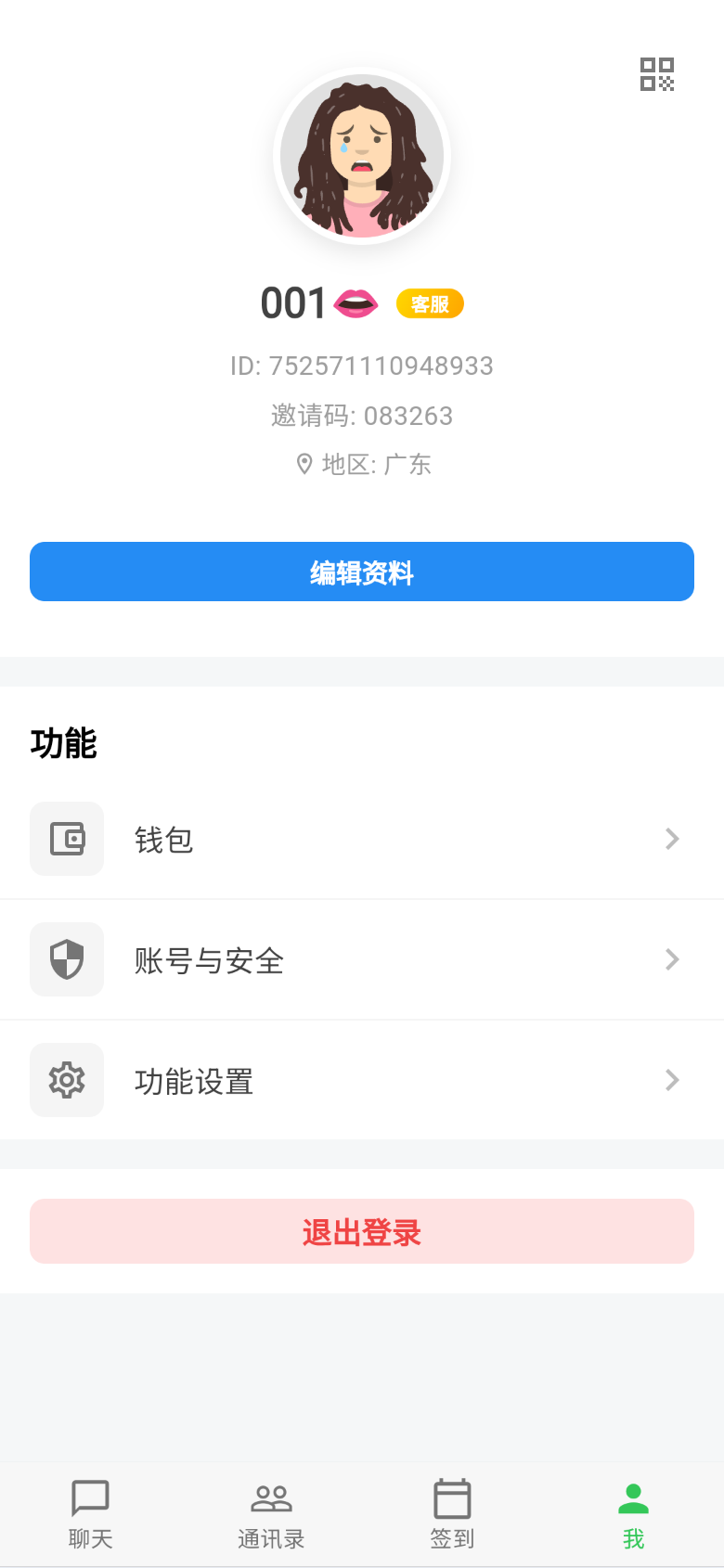Open the 钱包 row

[362, 839]
